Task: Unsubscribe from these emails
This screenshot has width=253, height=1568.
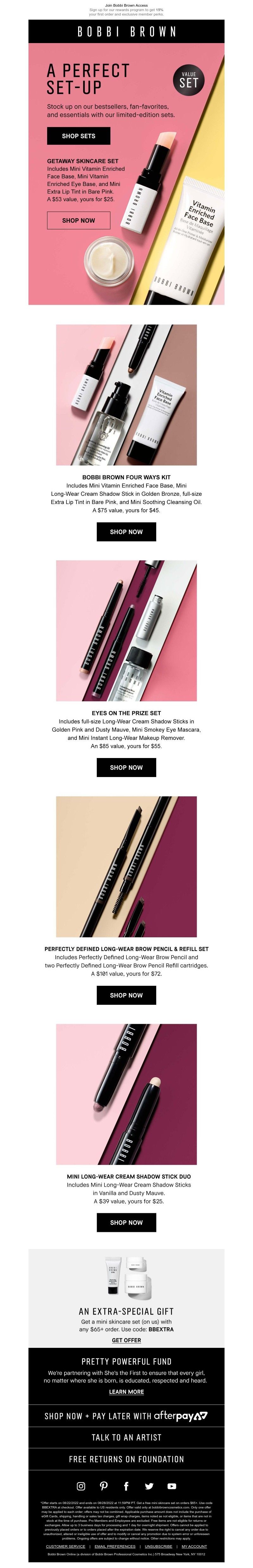Action: click(x=158, y=1546)
